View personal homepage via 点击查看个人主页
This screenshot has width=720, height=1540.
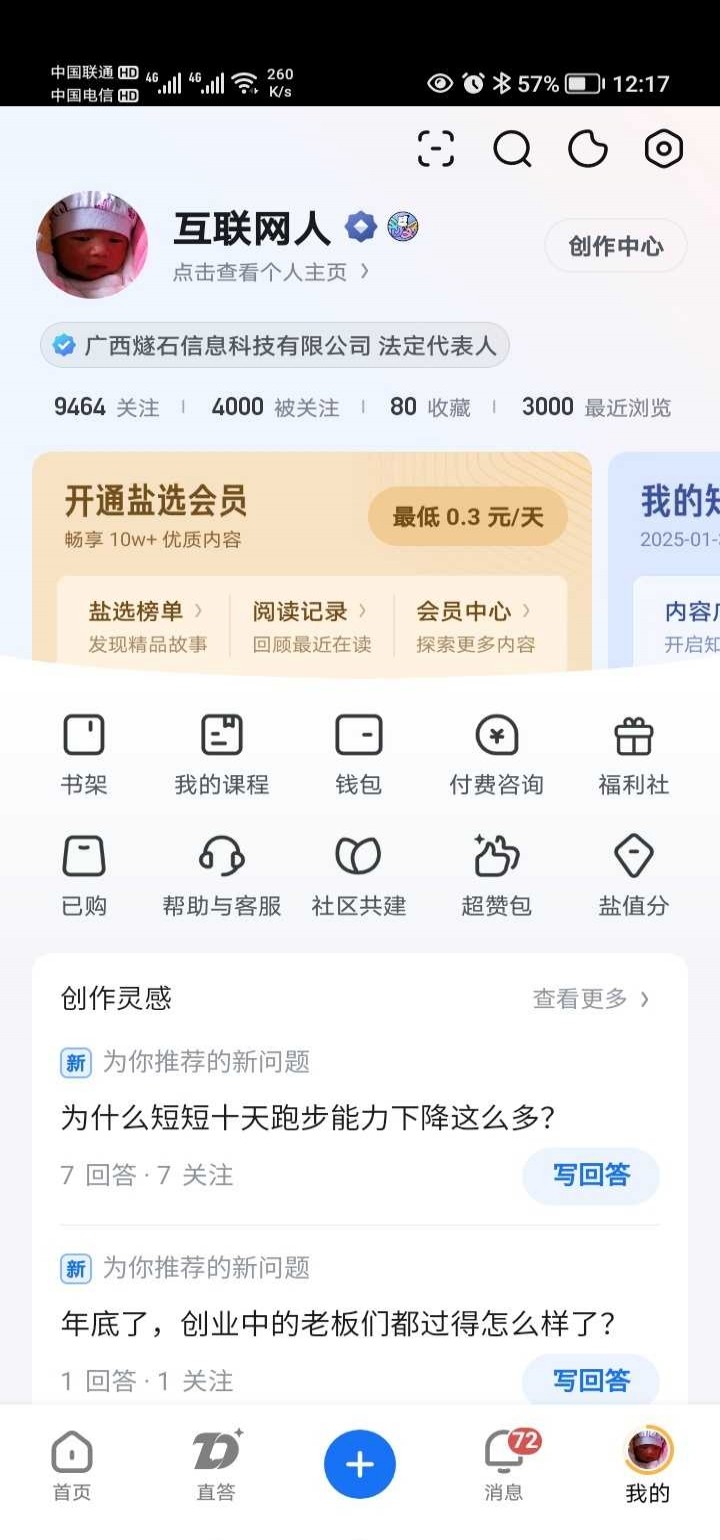271,271
